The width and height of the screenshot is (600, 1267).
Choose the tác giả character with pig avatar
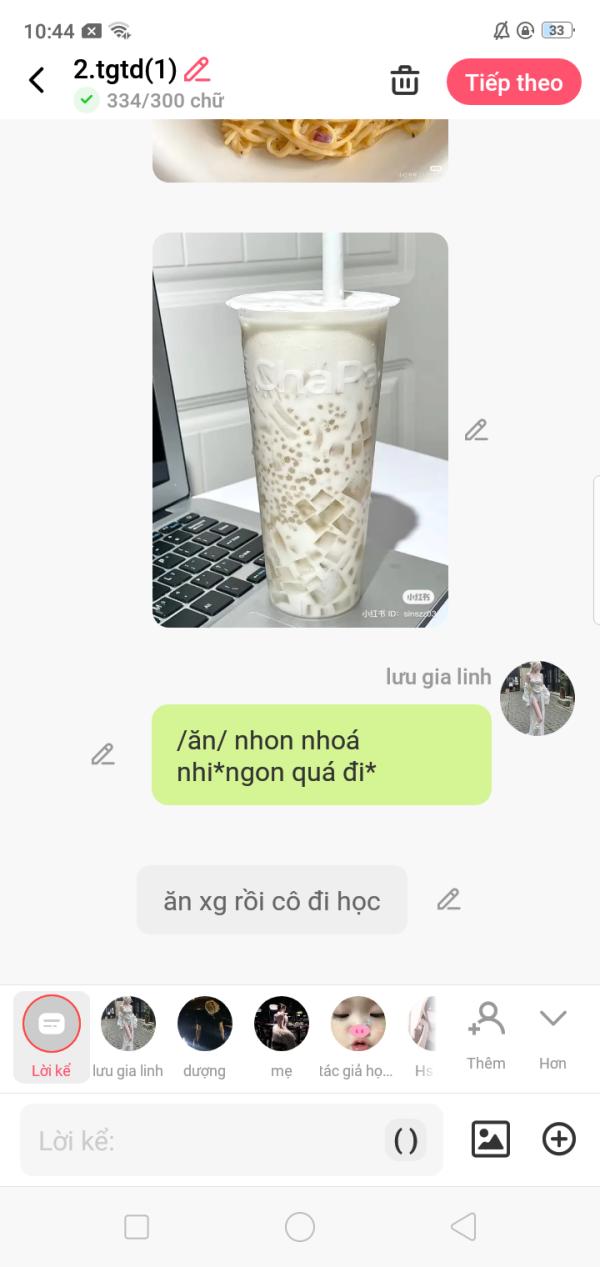click(x=357, y=1036)
